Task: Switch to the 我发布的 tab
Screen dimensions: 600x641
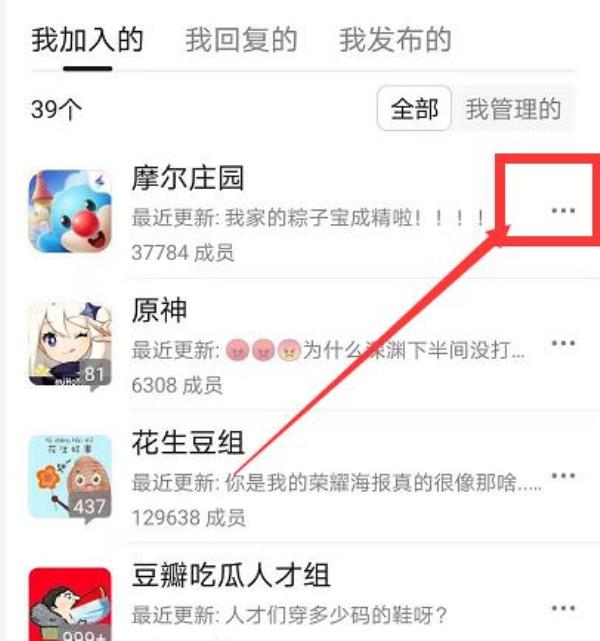Action: (395, 40)
